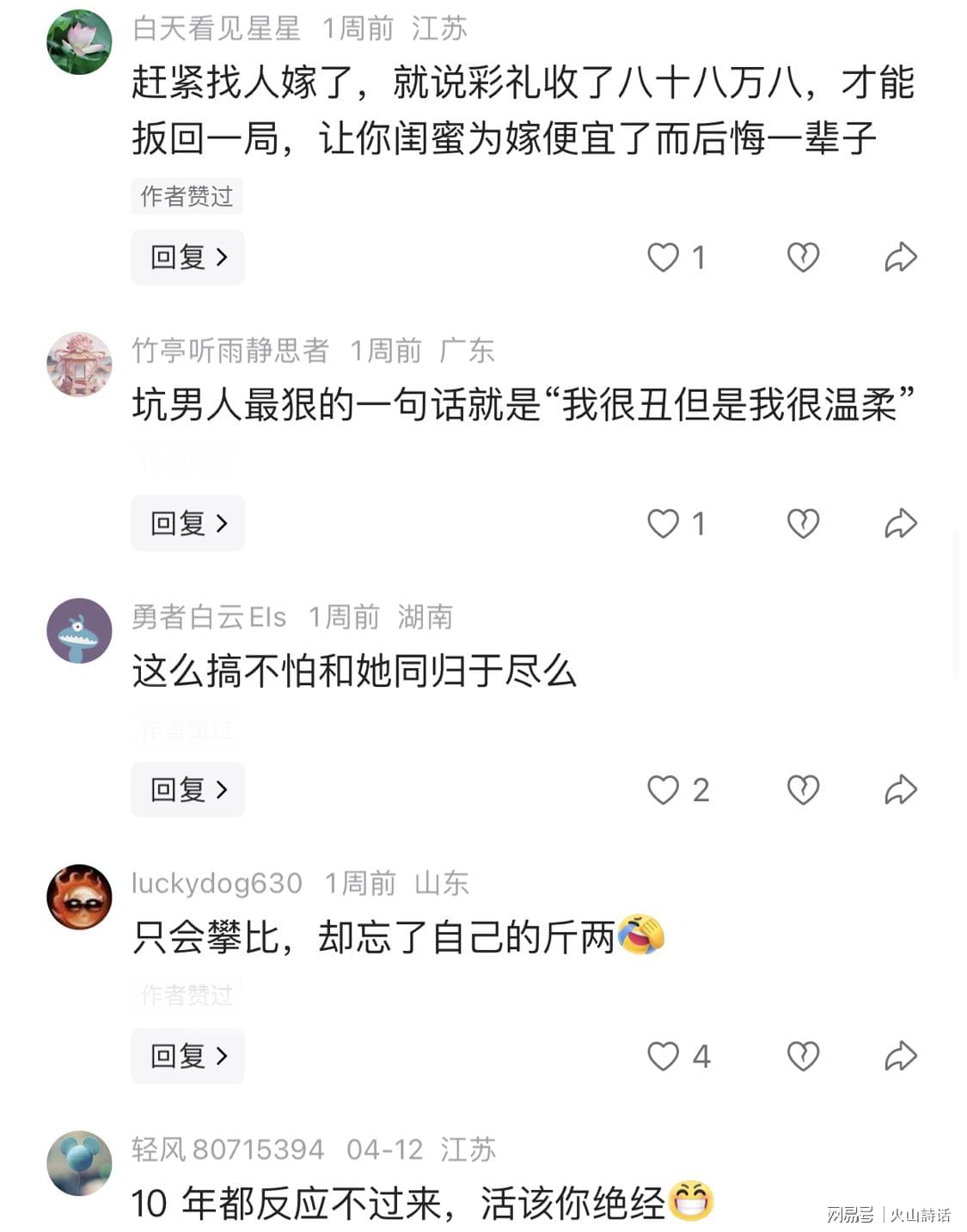The image size is (967, 1232).
Task: Share 勇者白云Els's comment
Action: 901,789
